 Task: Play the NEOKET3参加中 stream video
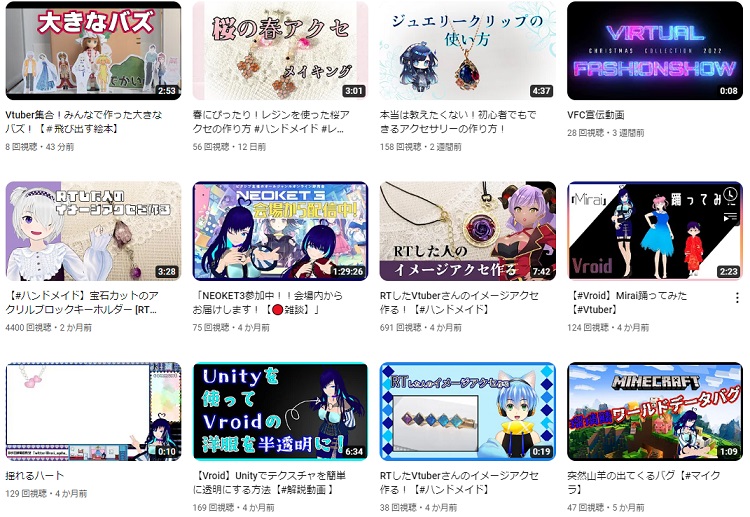point(280,230)
